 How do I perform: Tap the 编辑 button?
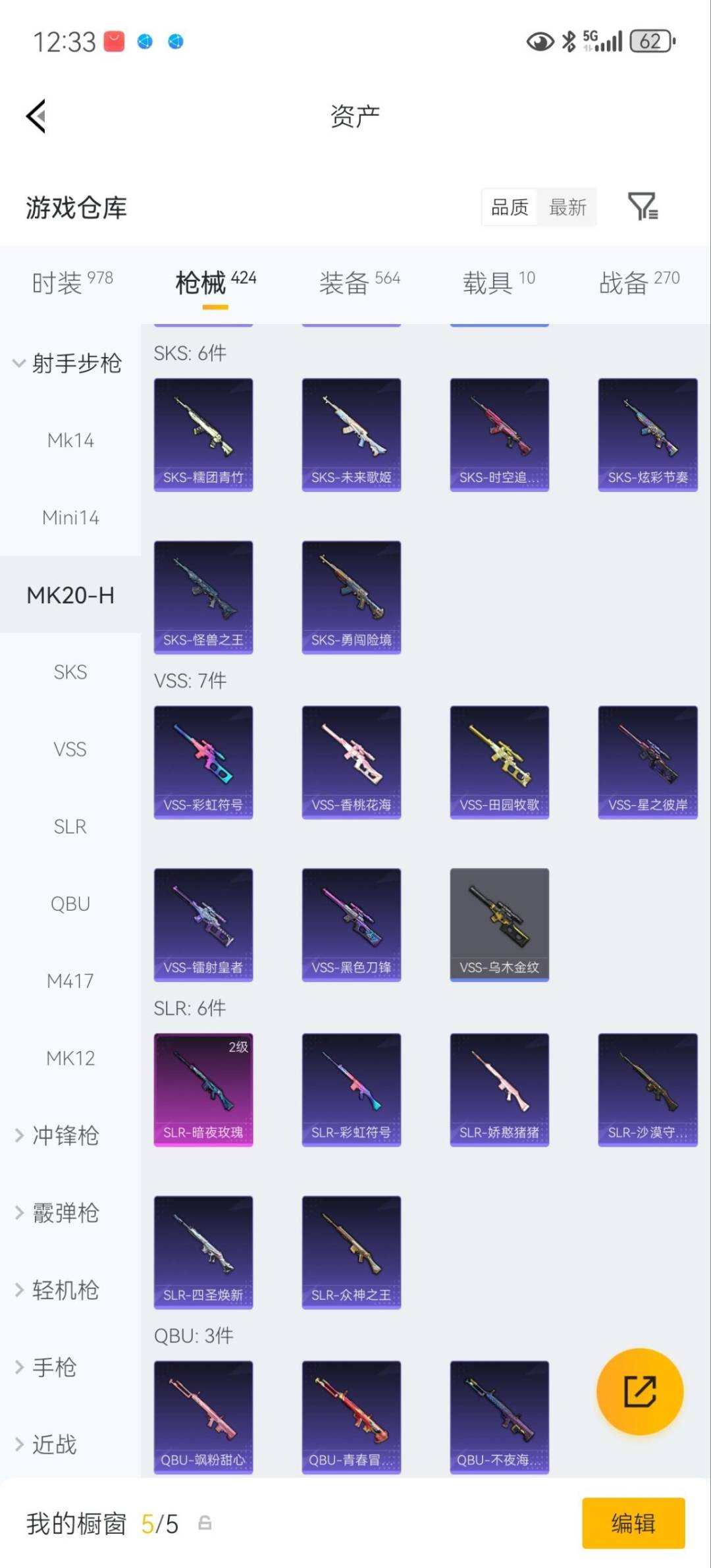point(633,1523)
